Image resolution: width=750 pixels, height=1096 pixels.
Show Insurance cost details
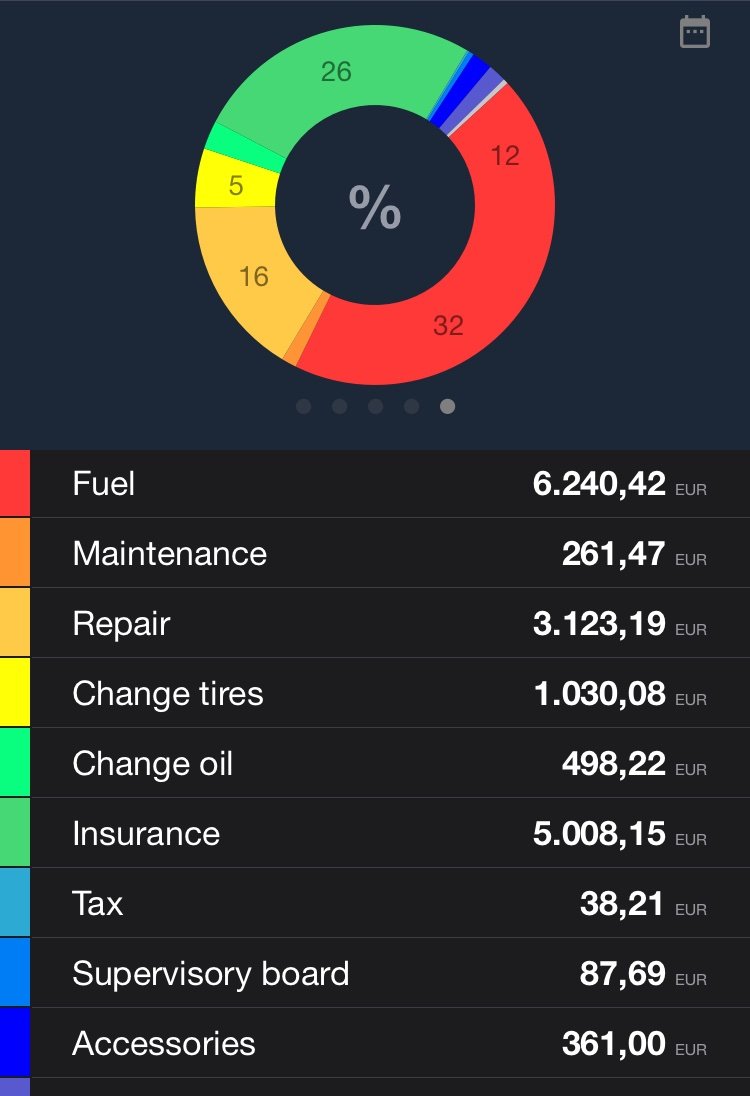(x=375, y=834)
